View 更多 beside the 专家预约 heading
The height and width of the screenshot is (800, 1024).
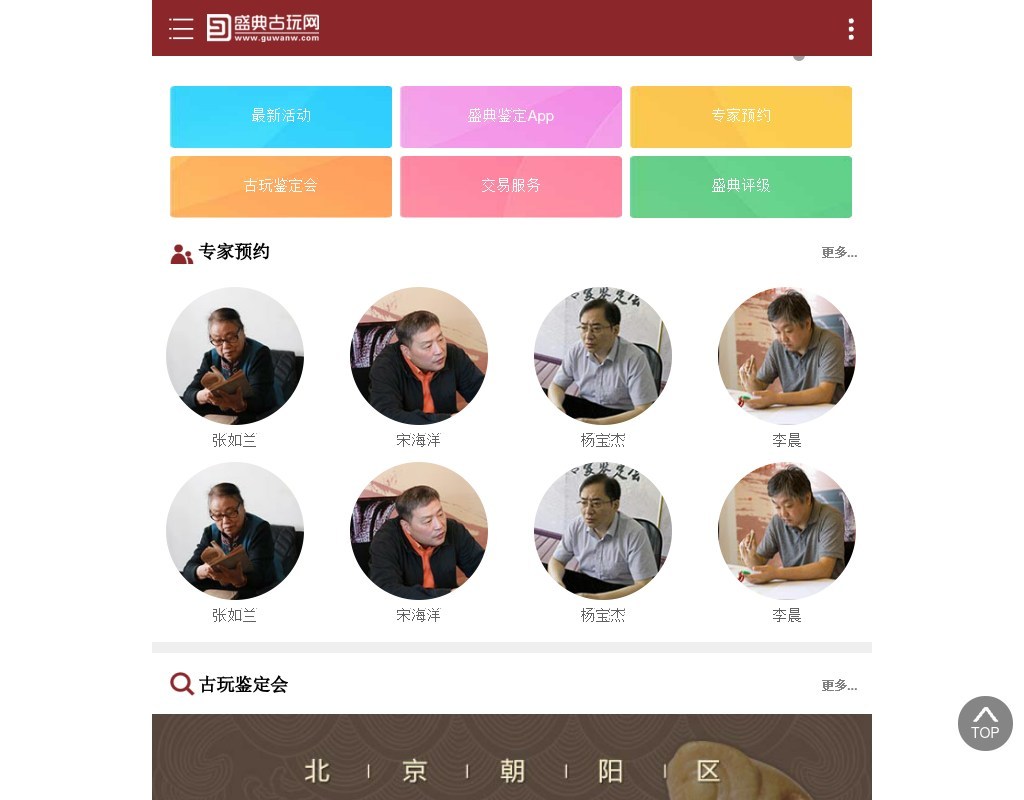click(x=839, y=253)
